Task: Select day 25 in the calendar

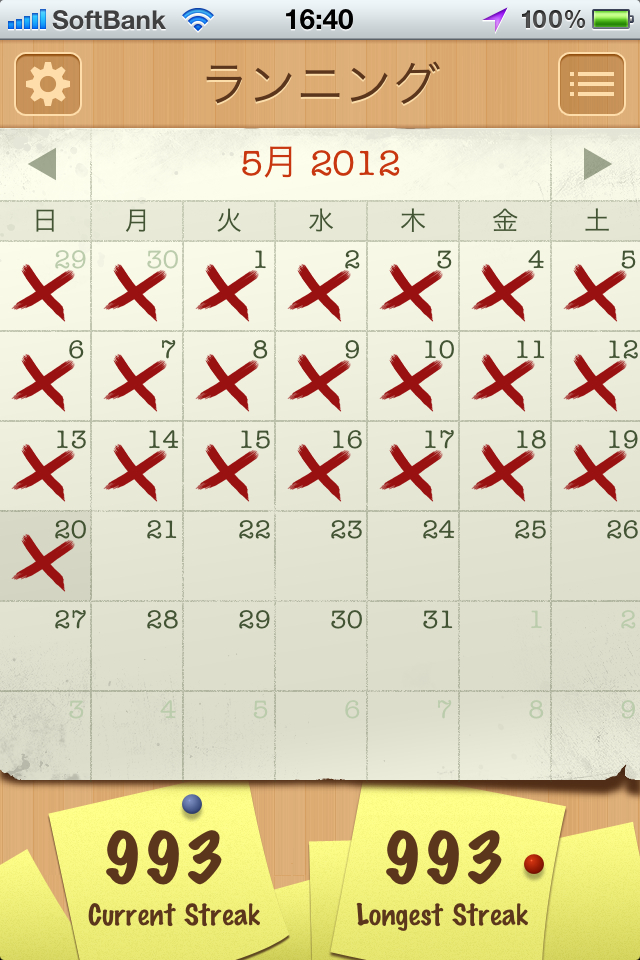Action: [505, 556]
